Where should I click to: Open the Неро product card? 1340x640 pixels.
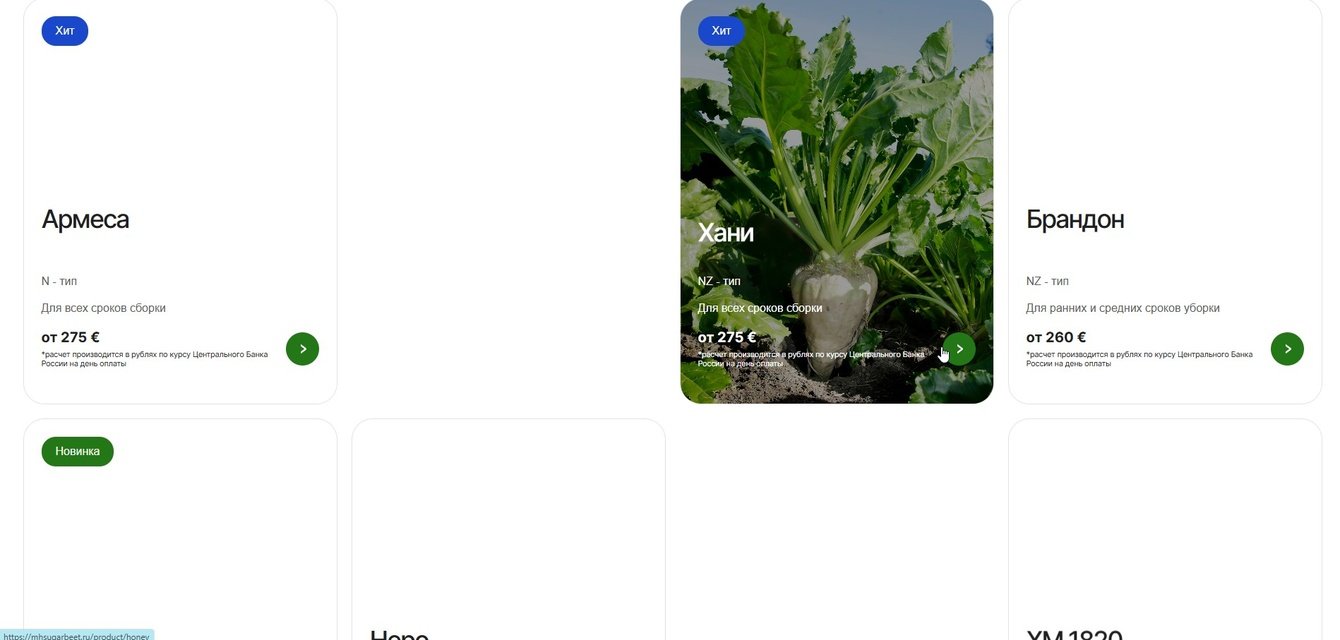click(508, 540)
